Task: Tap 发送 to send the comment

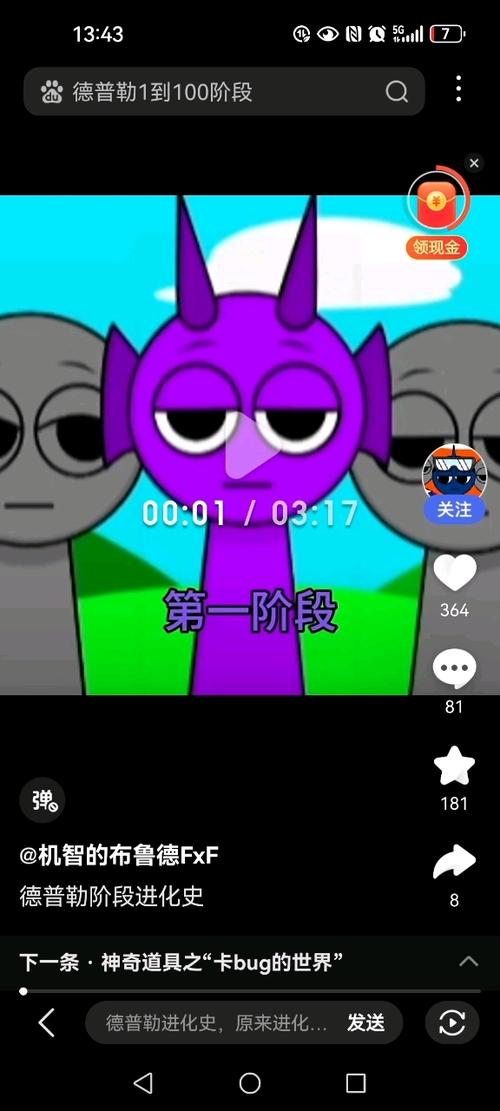Action: tap(366, 1023)
